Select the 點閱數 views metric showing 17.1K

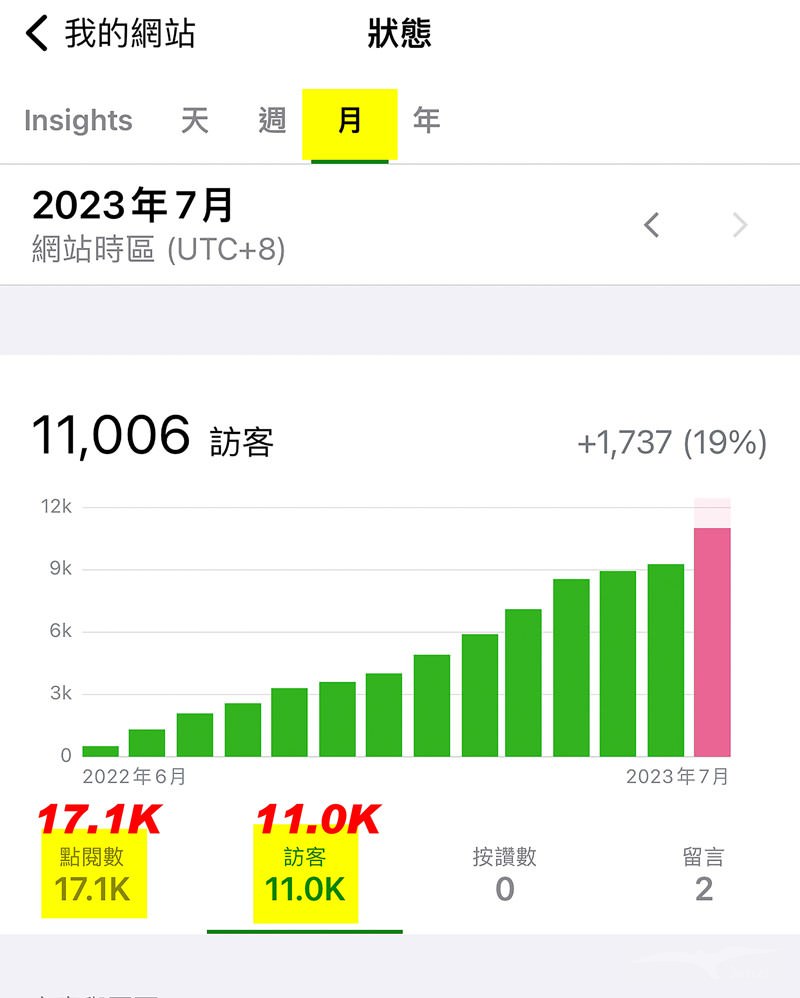93,875
